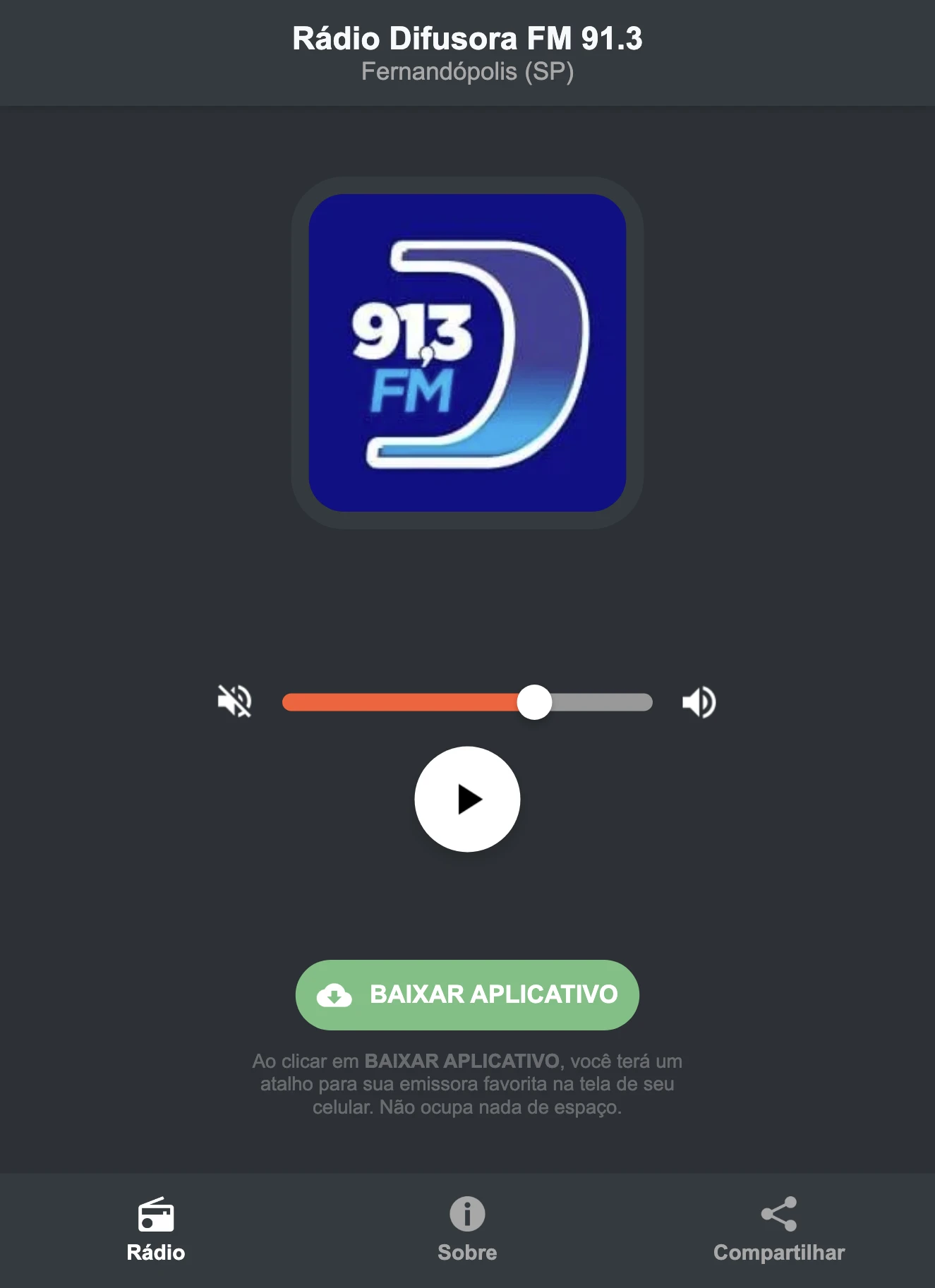Click BAIXAR APLICATIVO button
This screenshot has height=1288, width=935.
(x=467, y=995)
